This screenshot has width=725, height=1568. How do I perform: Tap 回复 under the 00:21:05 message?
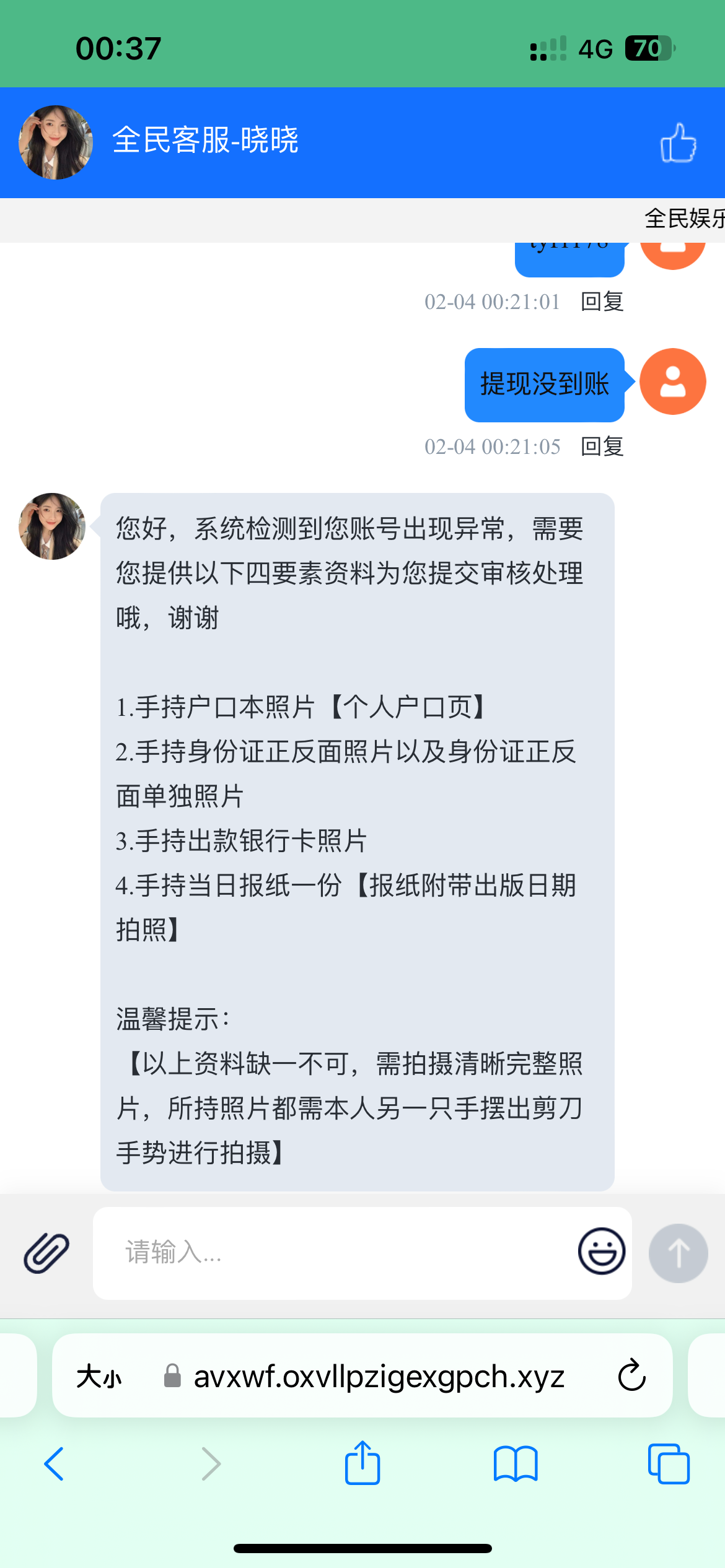pyautogui.click(x=602, y=446)
